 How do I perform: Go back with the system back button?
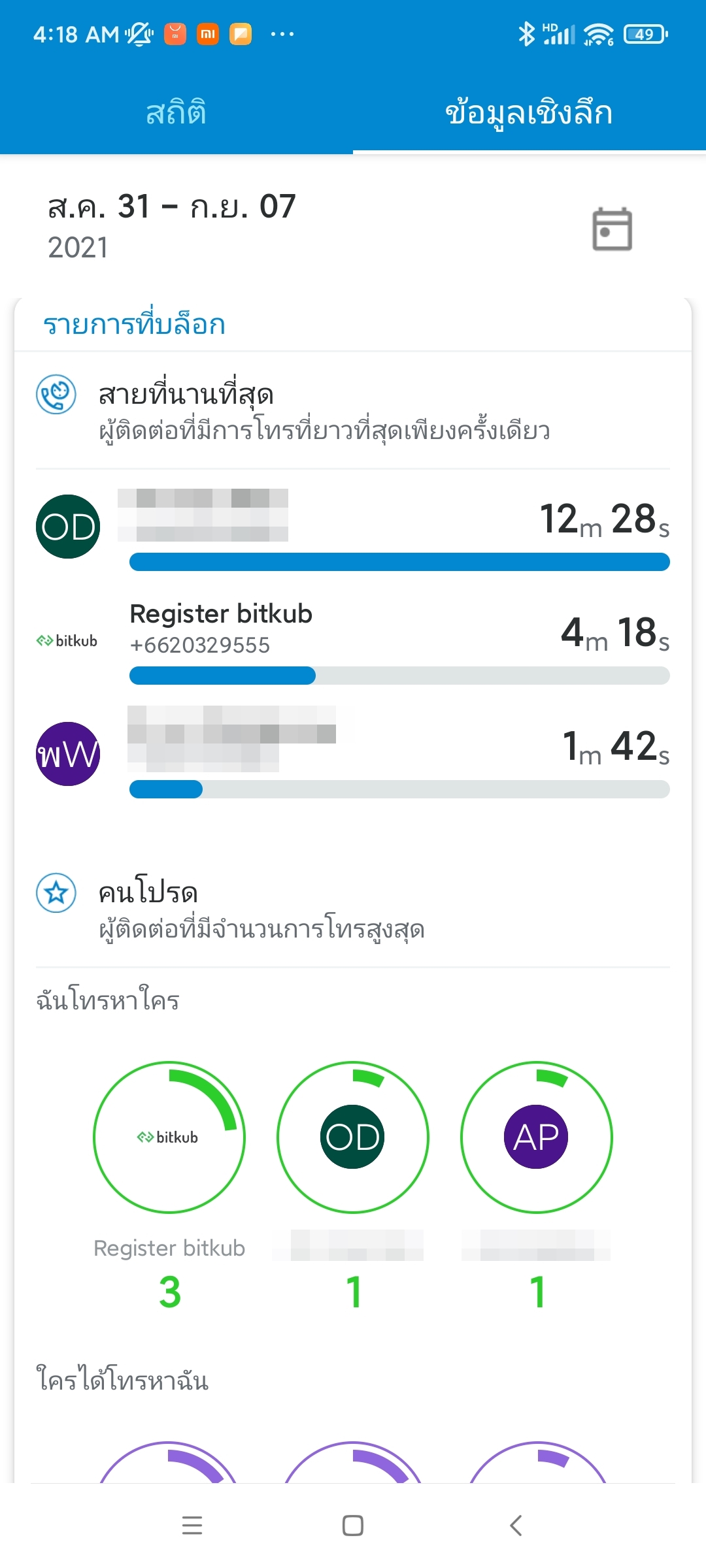point(516,1526)
